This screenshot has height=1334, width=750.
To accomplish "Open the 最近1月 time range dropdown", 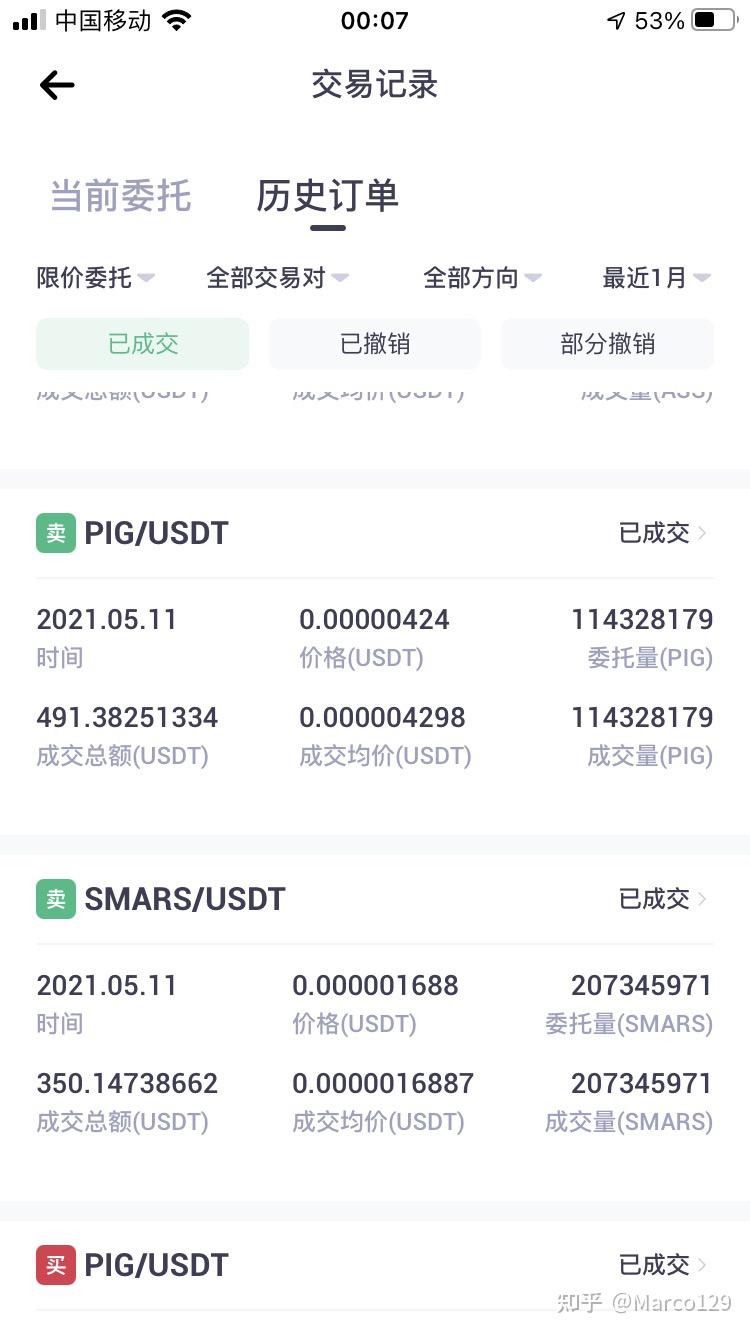I will click(x=656, y=278).
